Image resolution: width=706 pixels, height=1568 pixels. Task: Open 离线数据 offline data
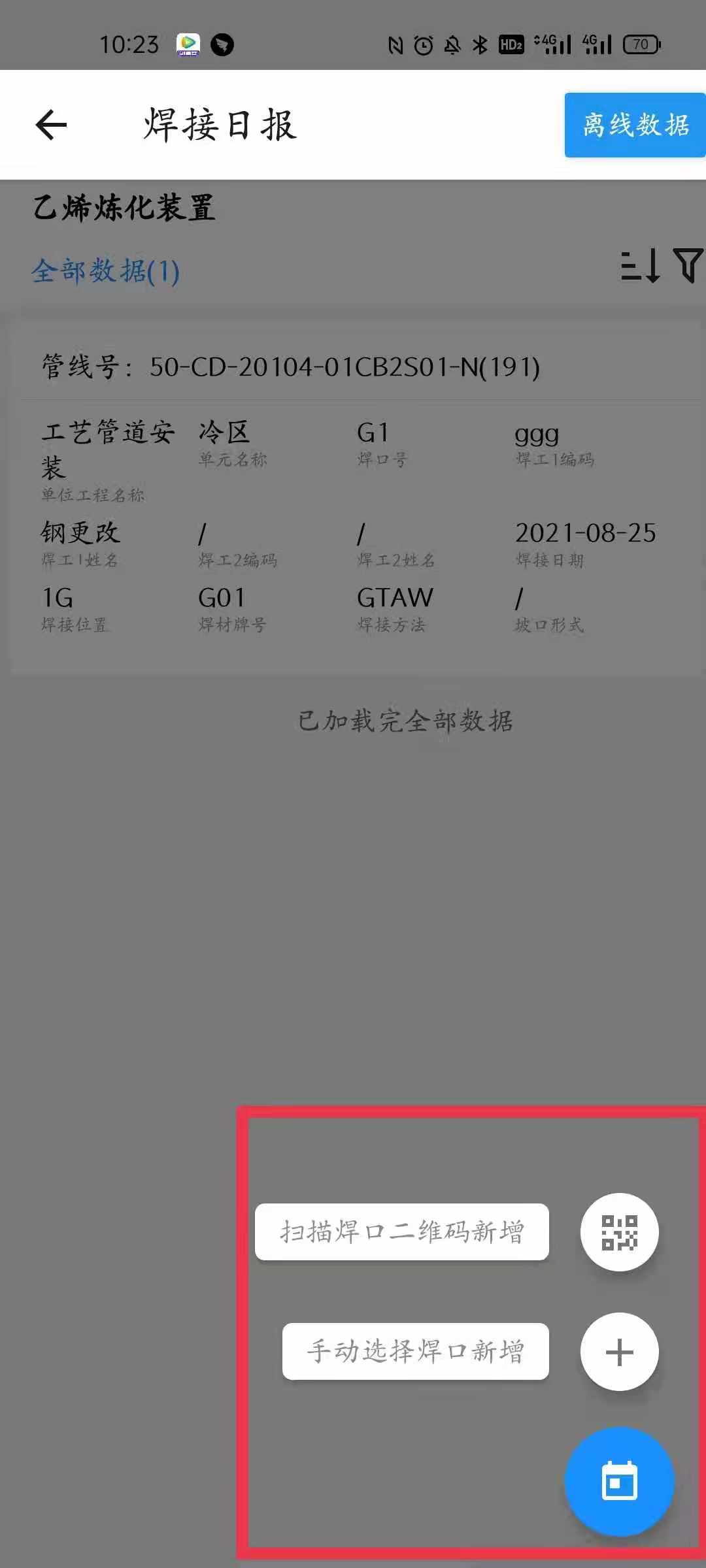(x=635, y=125)
